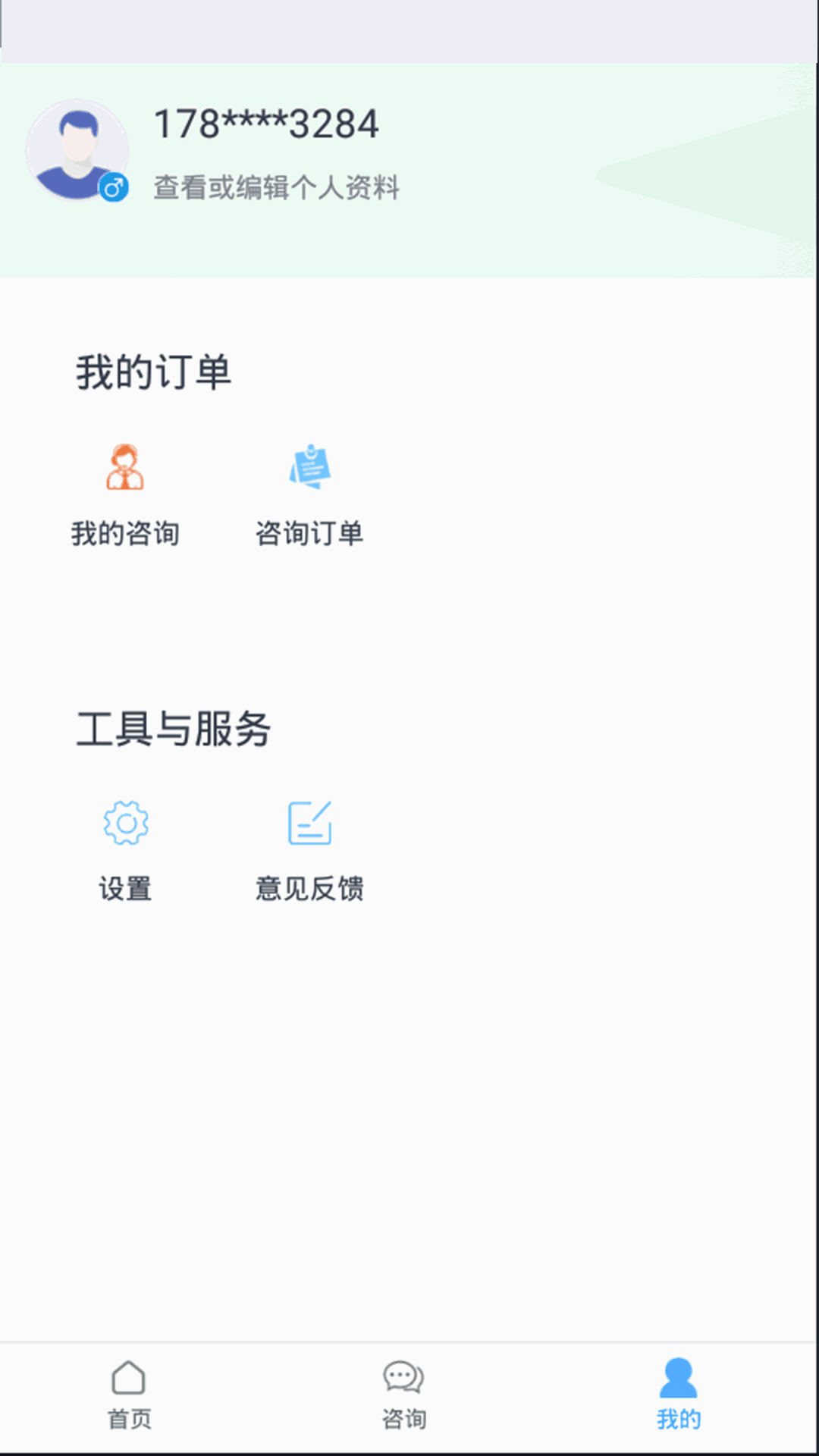Select the 我的 tab
The height and width of the screenshot is (1456, 819).
pyautogui.click(x=678, y=1395)
